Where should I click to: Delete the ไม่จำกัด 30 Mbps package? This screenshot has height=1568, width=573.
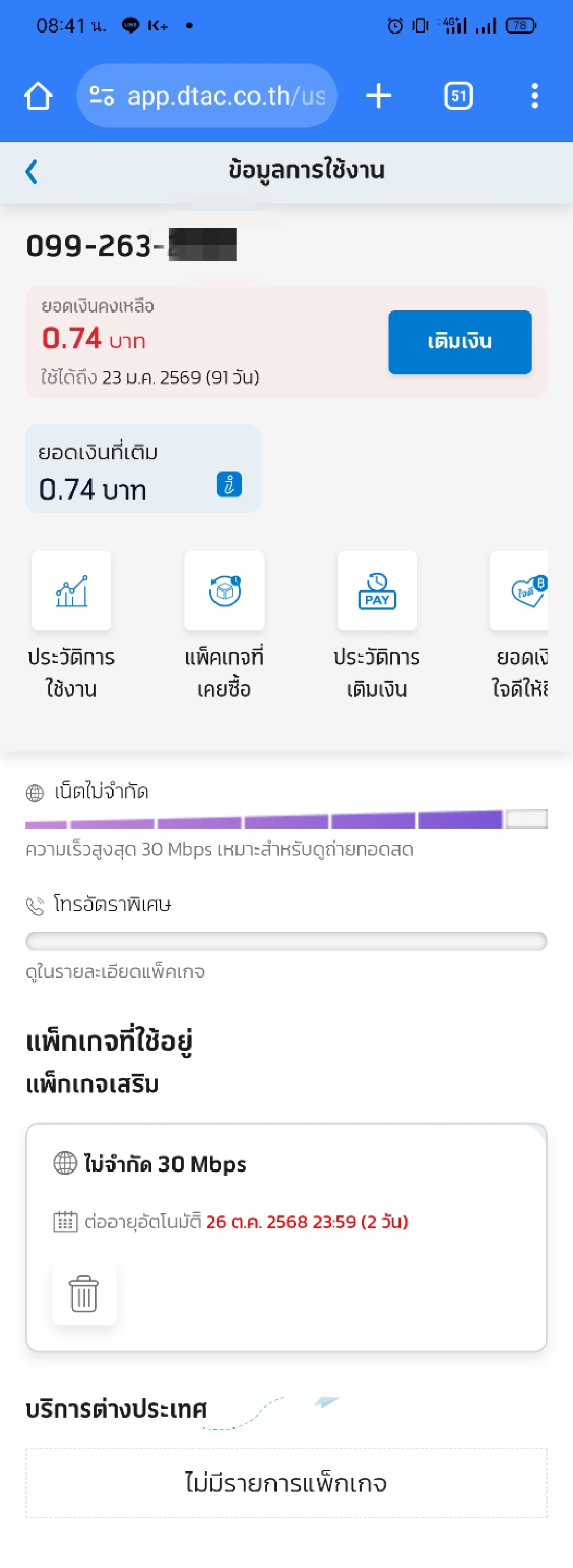[84, 1294]
